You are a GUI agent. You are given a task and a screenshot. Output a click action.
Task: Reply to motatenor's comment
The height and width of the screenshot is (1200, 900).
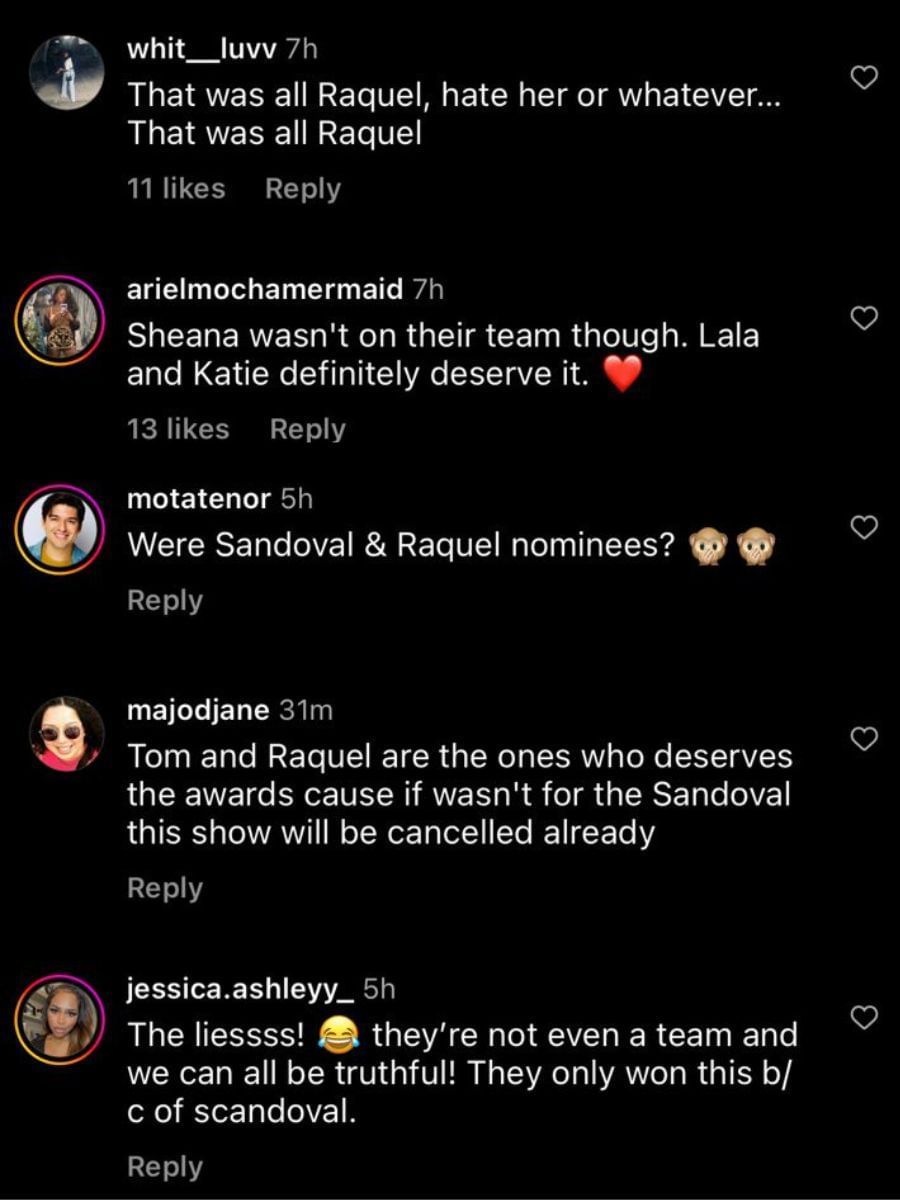click(165, 600)
